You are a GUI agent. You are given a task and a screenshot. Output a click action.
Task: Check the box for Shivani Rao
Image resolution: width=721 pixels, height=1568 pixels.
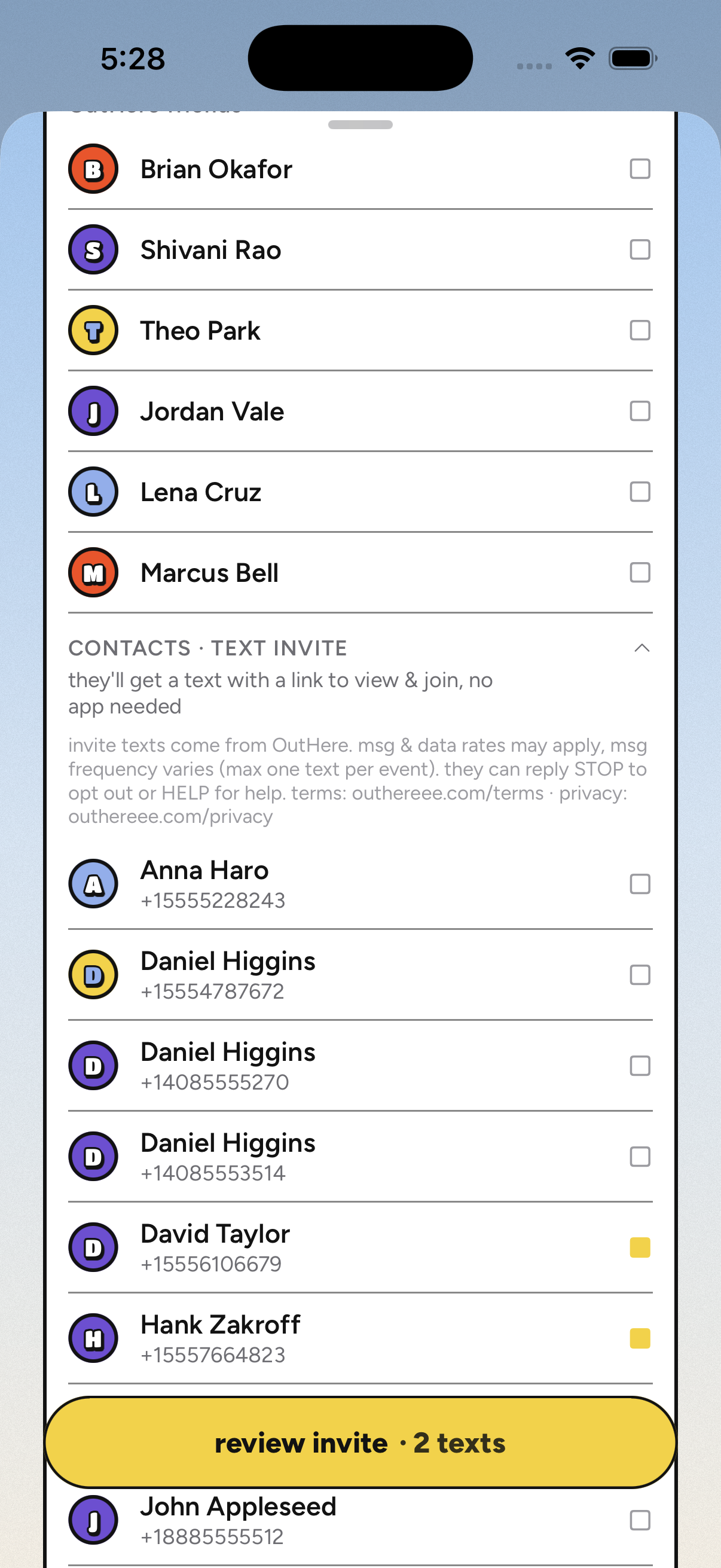[640, 249]
